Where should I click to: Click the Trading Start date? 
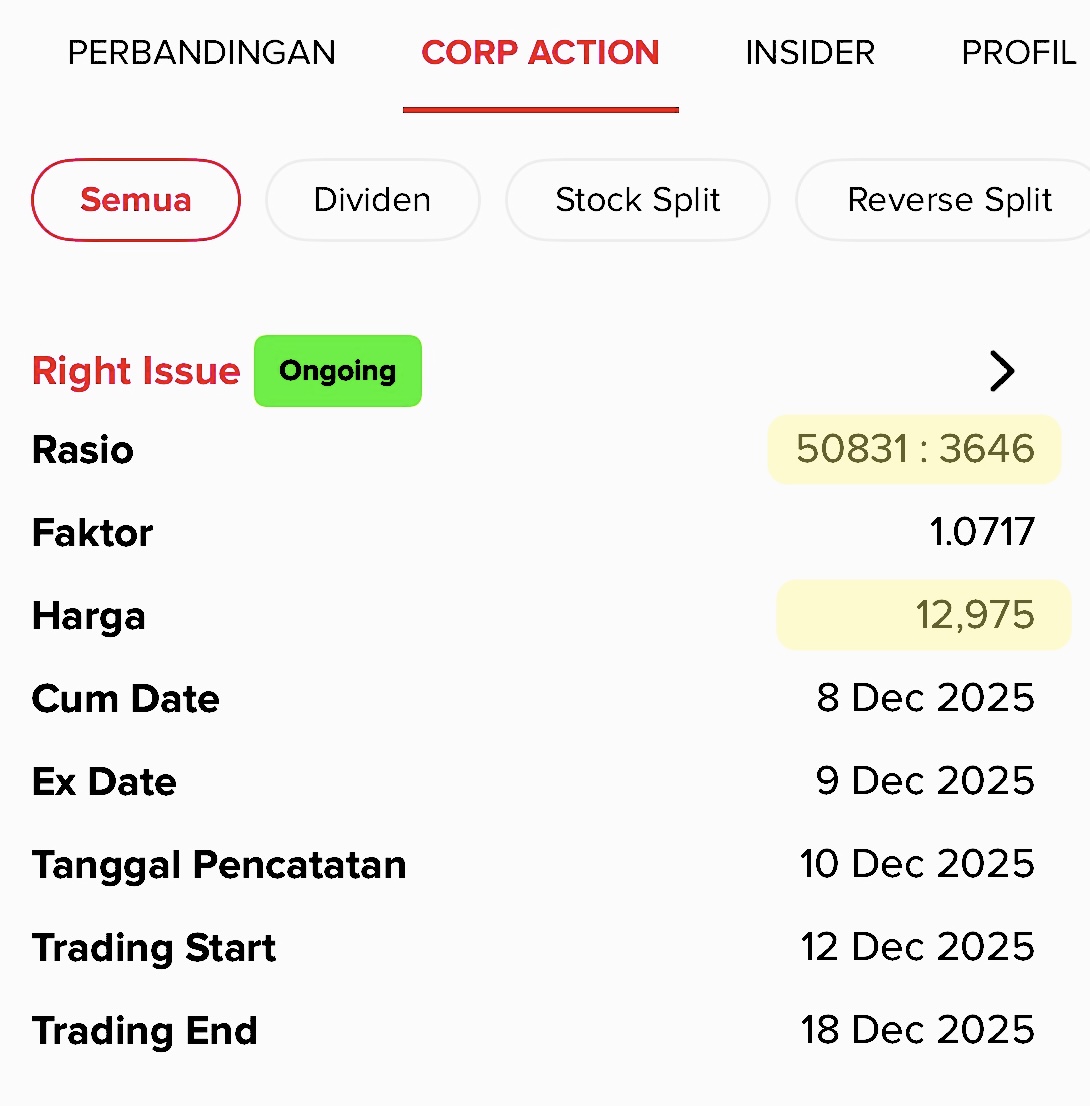tap(917, 947)
